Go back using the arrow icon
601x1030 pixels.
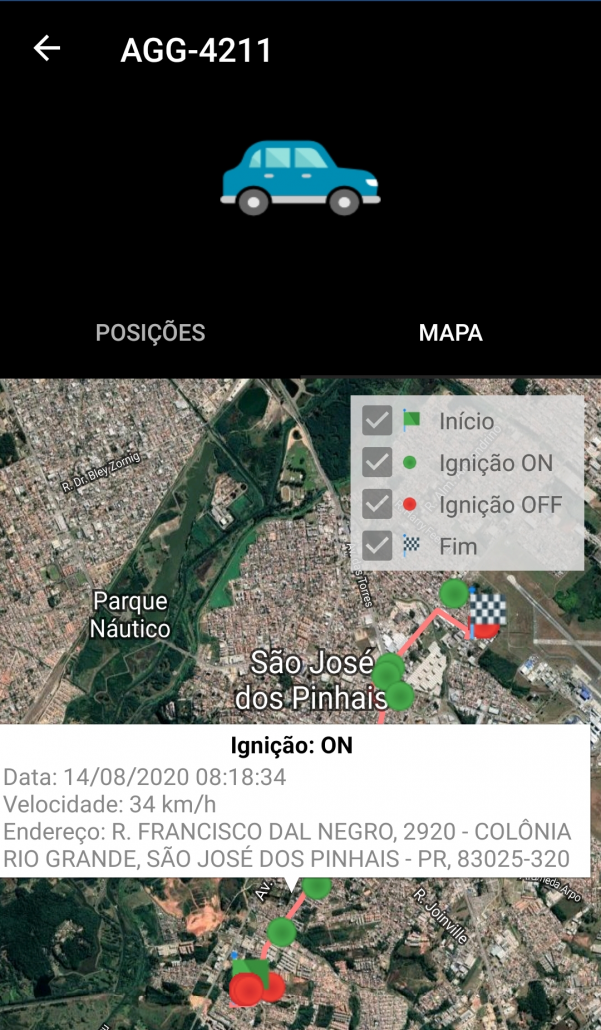tap(47, 48)
